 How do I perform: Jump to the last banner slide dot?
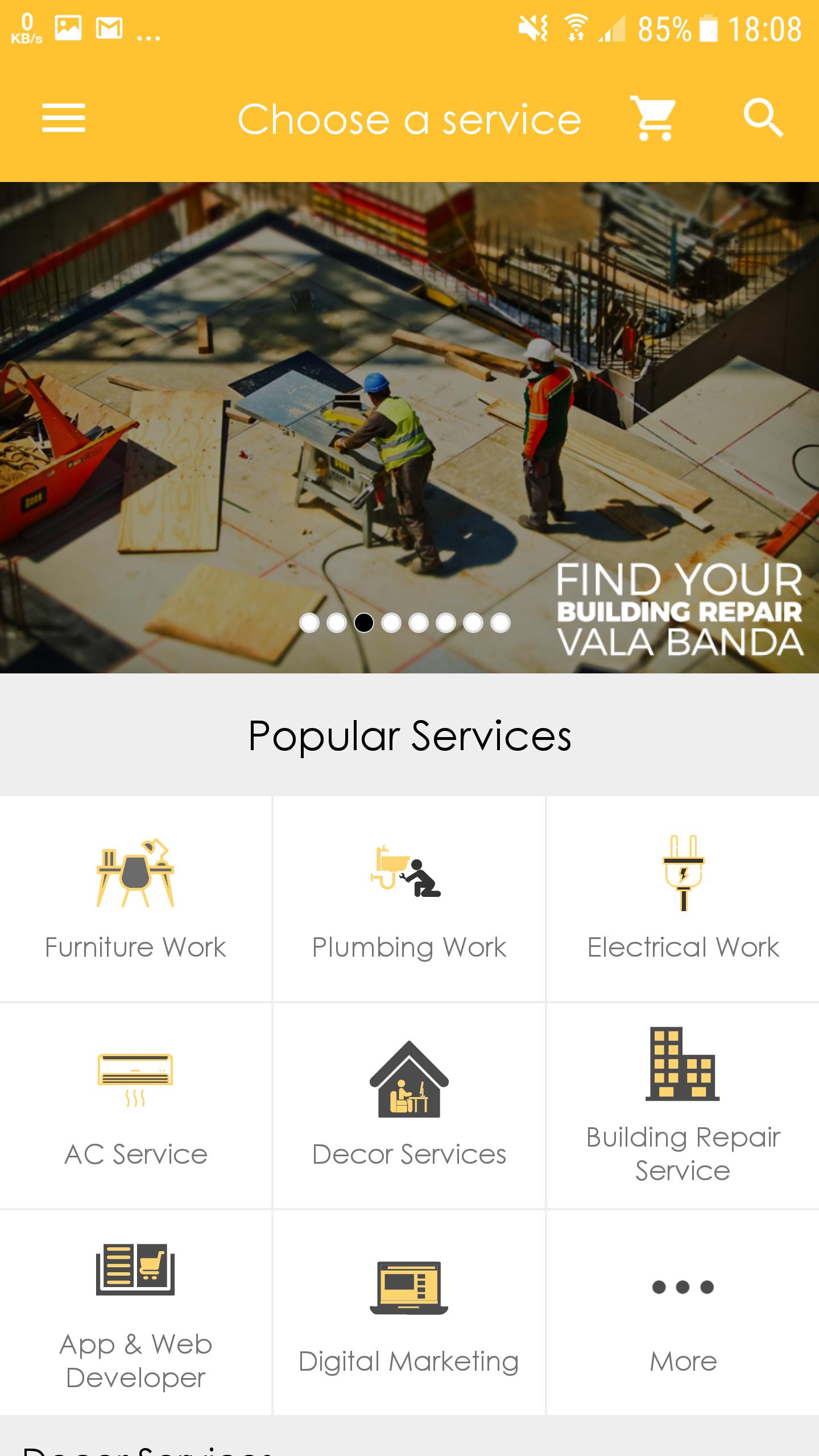(500, 623)
